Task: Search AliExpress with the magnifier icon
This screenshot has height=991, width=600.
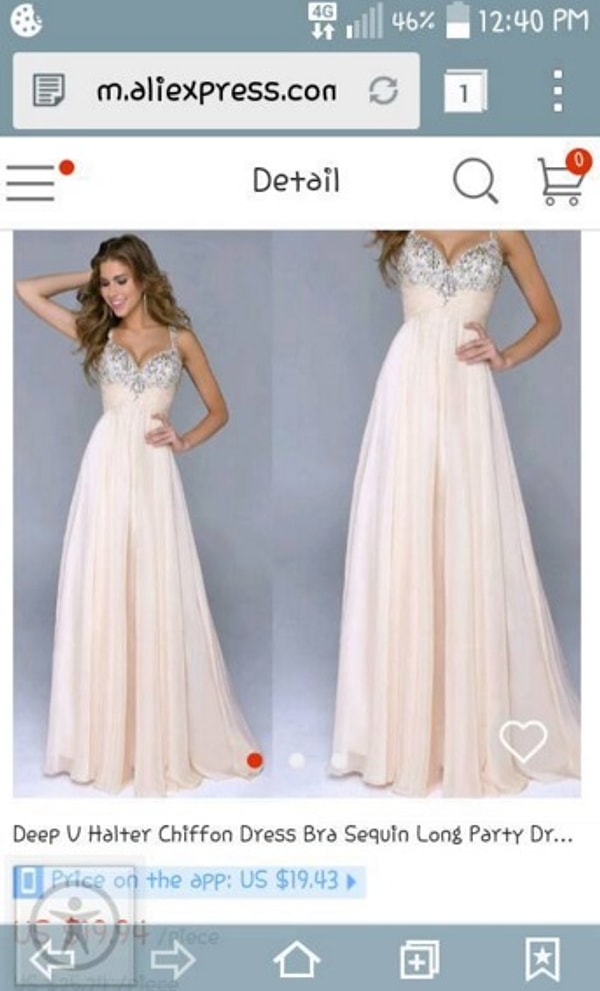Action: [x=475, y=182]
